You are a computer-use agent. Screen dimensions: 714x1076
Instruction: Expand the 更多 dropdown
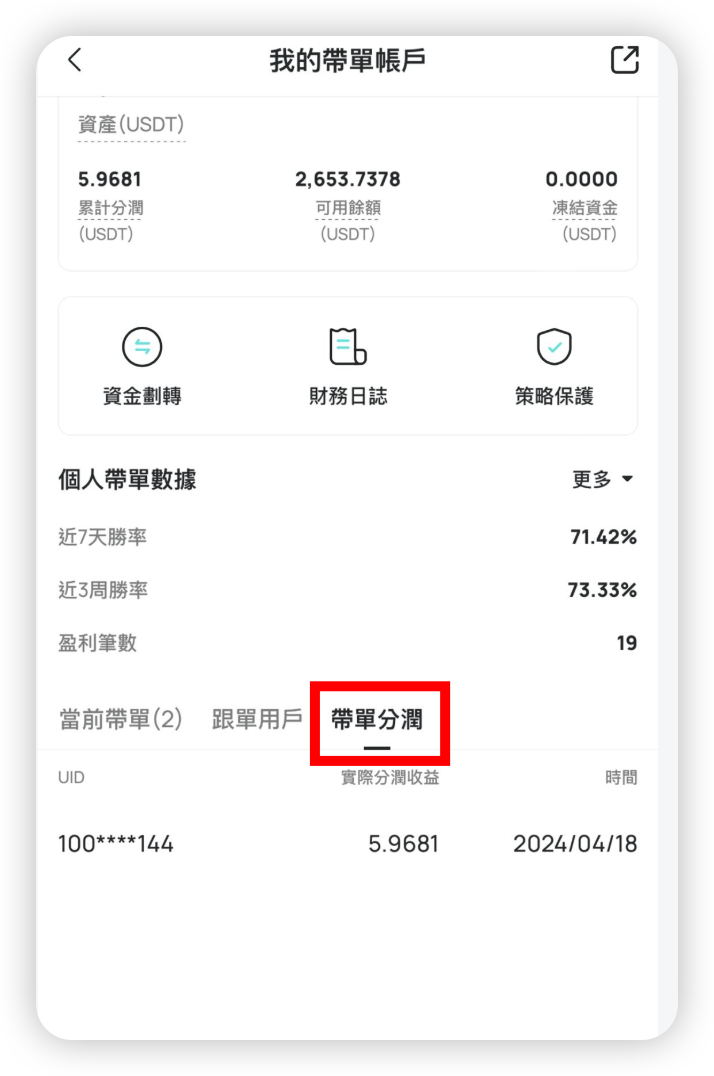tap(603, 480)
